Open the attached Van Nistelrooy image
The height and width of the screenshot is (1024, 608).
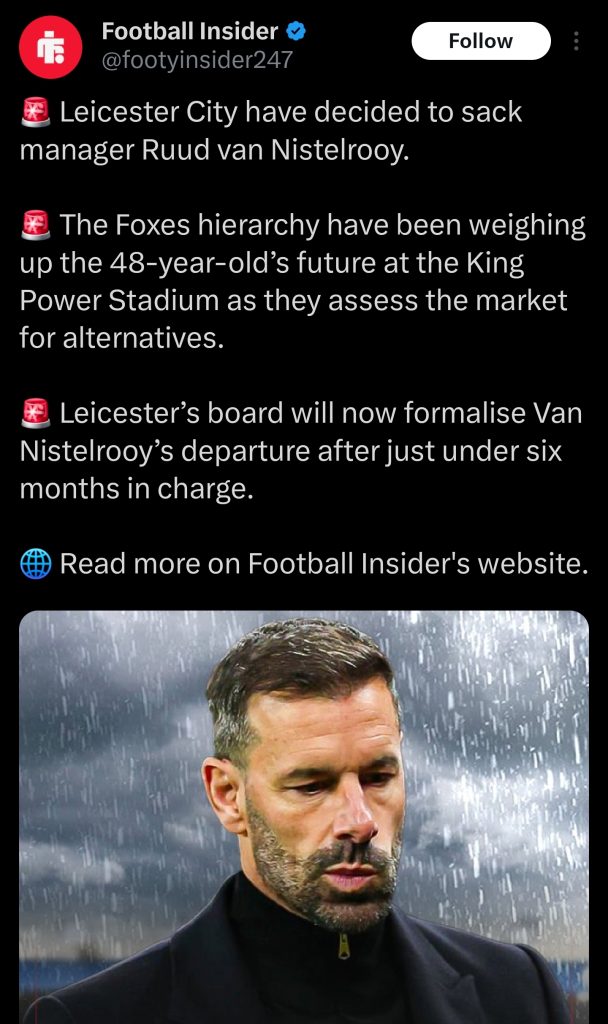[304, 815]
